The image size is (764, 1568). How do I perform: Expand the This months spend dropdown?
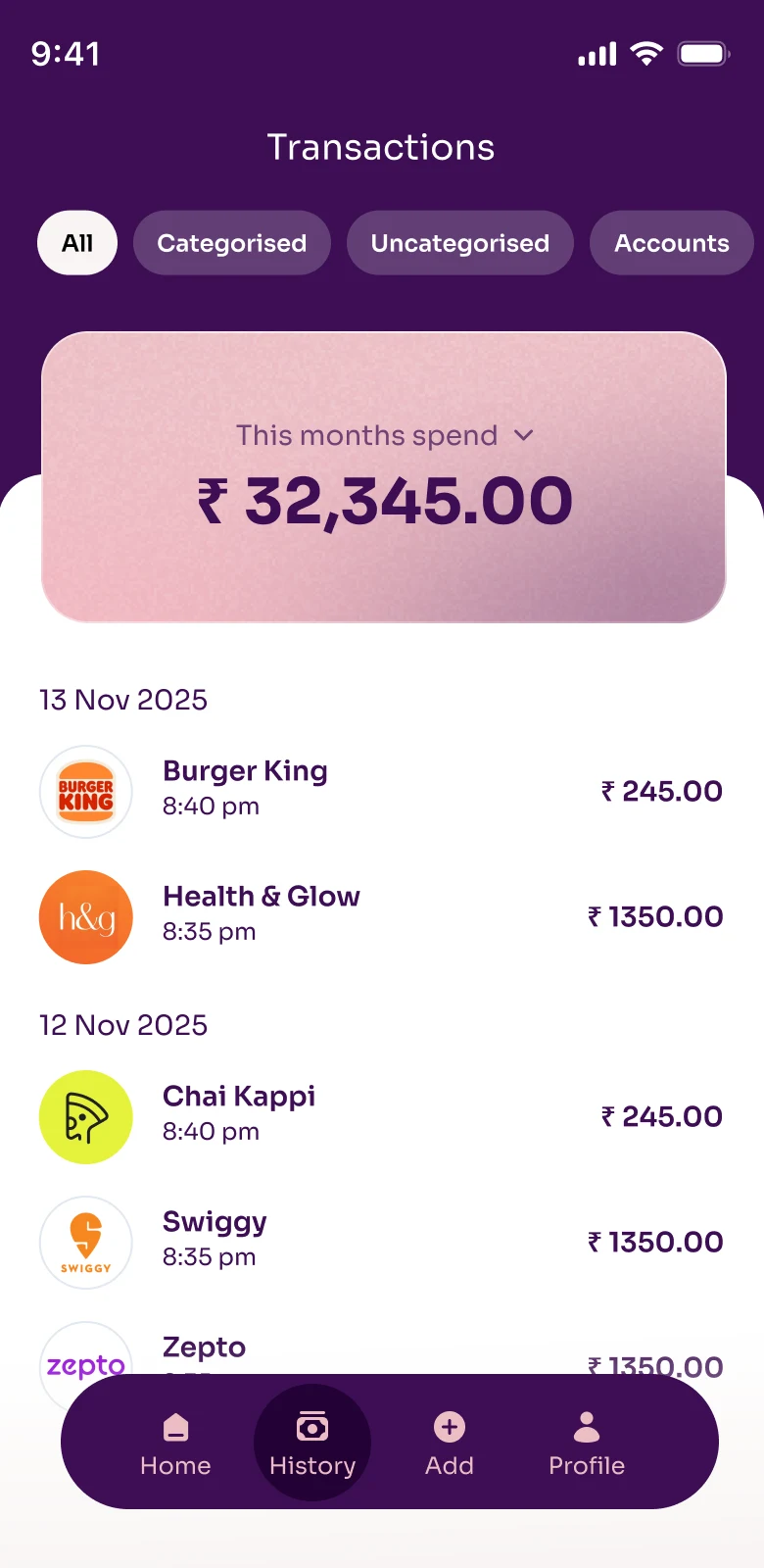384,435
